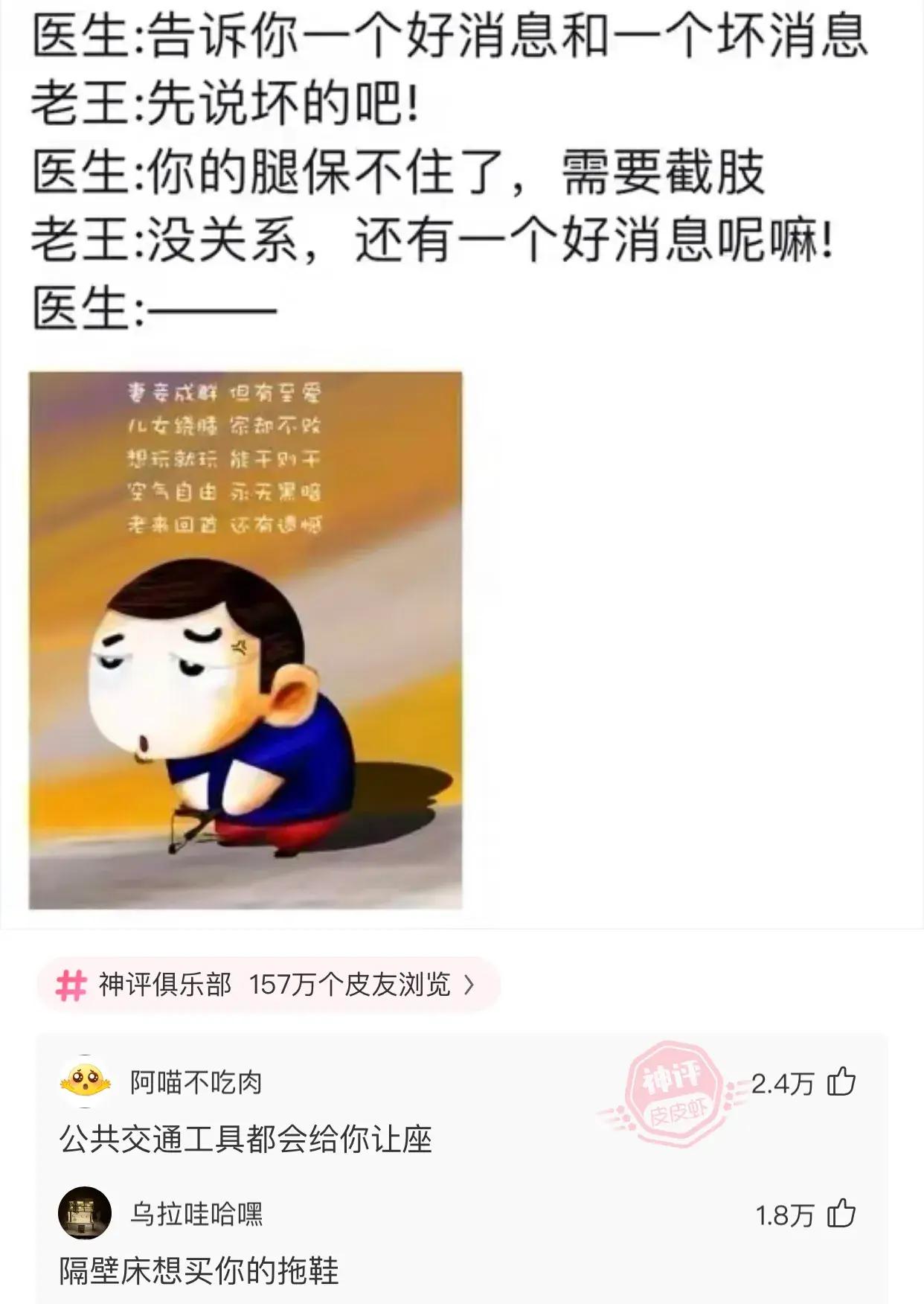Screen dimensions: 924x1304
Task: Open the cartoon image in the post
Action: (x=246, y=640)
